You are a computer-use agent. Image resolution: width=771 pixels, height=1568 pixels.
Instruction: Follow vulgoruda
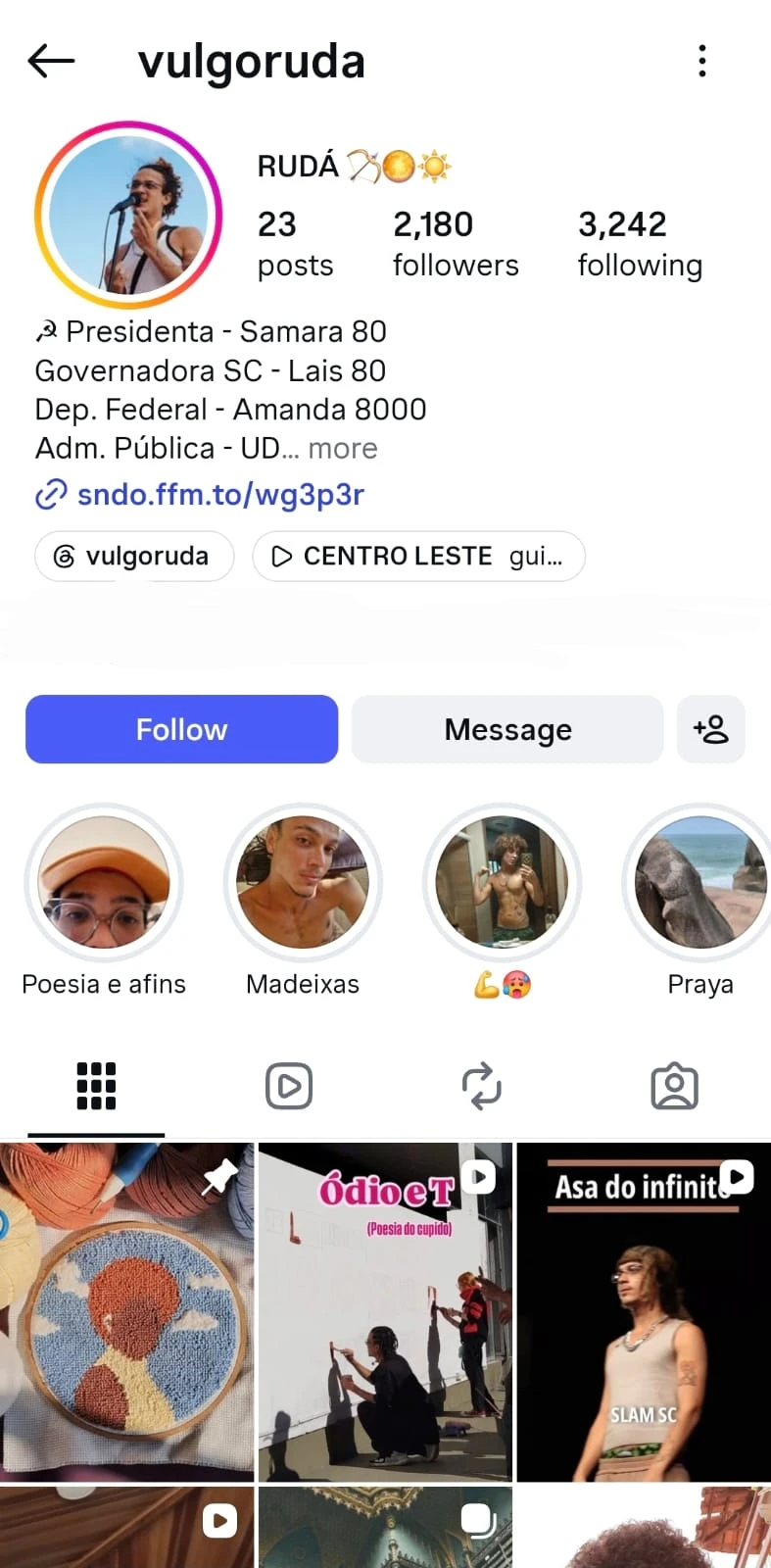point(181,729)
